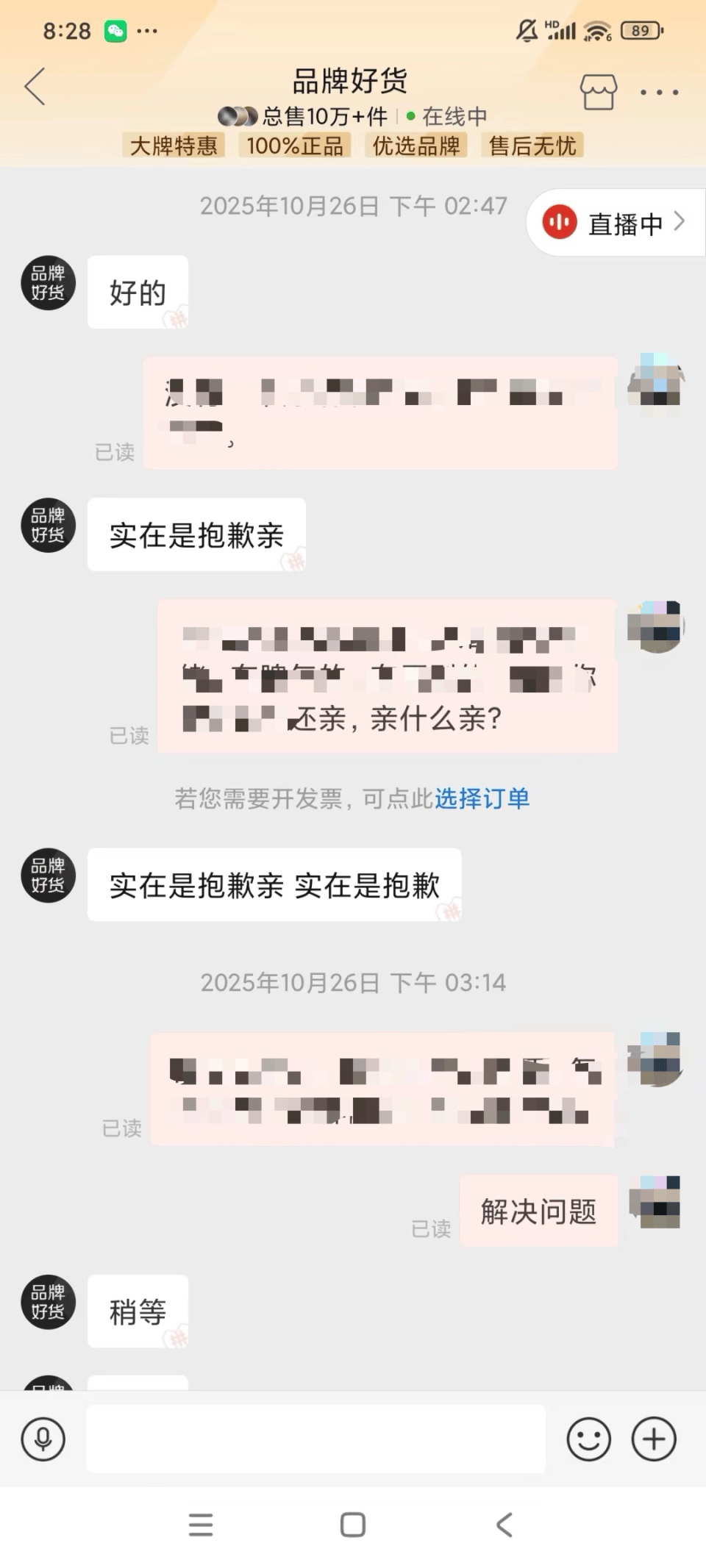Screen dimensions: 706x1568
Task: Open the plus attachments menu
Action: (x=654, y=1439)
